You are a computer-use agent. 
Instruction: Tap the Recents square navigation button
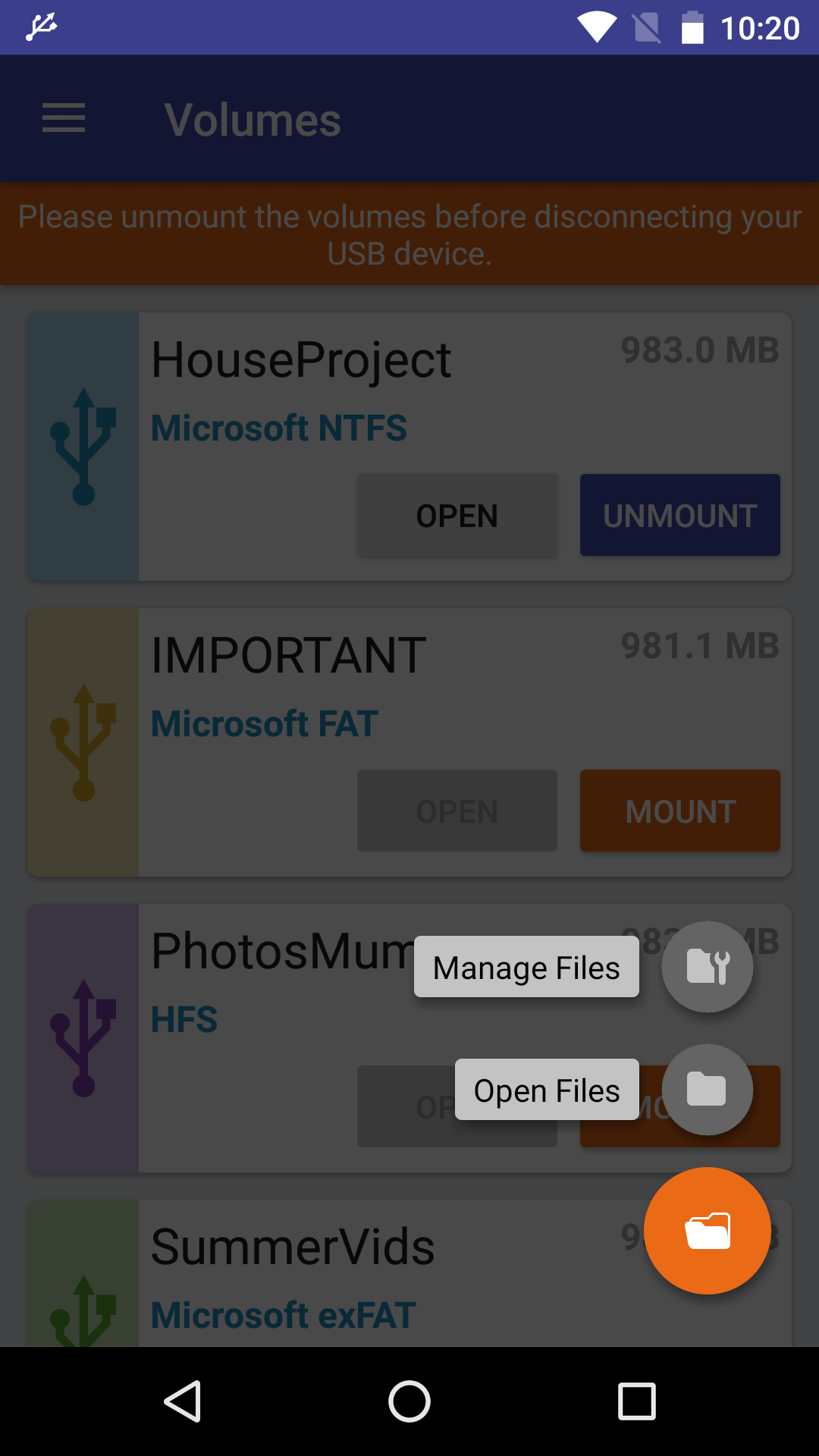pyautogui.click(x=637, y=1401)
